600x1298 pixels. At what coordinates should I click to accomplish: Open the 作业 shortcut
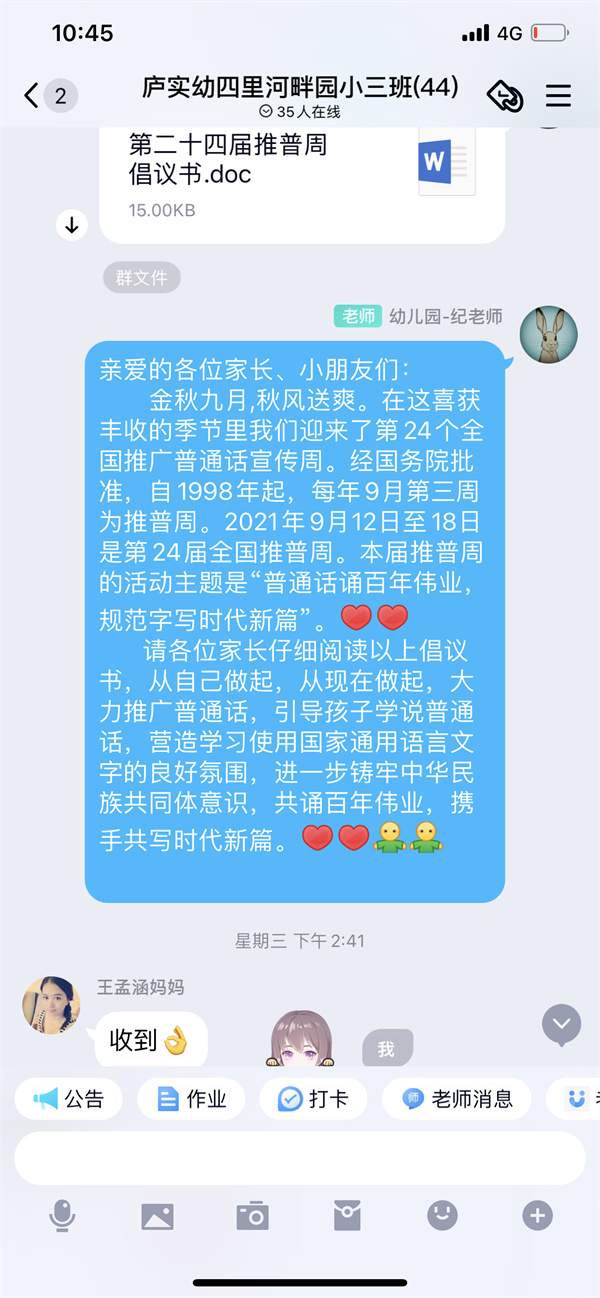192,1099
